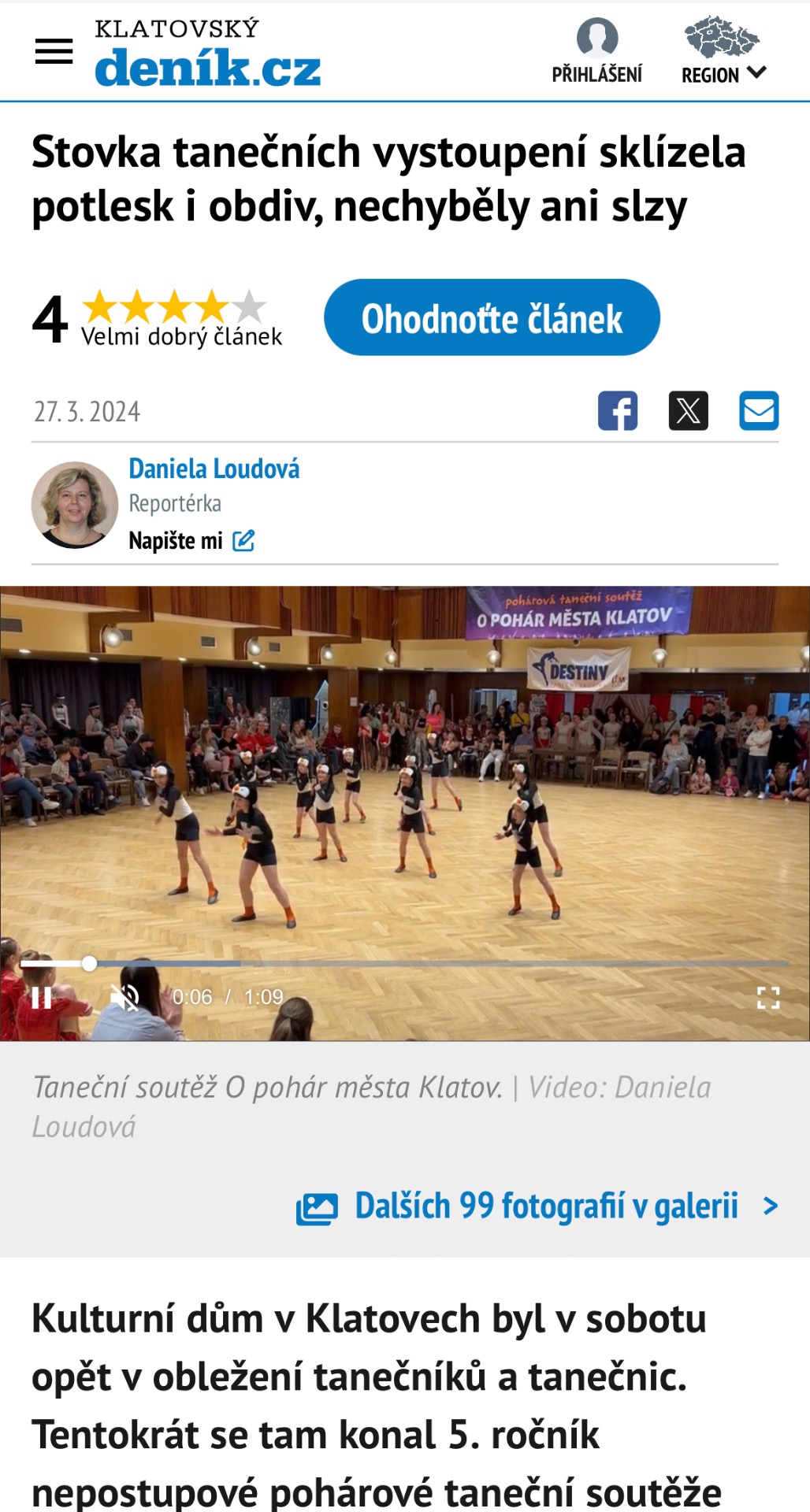Share article by email

tap(759, 411)
